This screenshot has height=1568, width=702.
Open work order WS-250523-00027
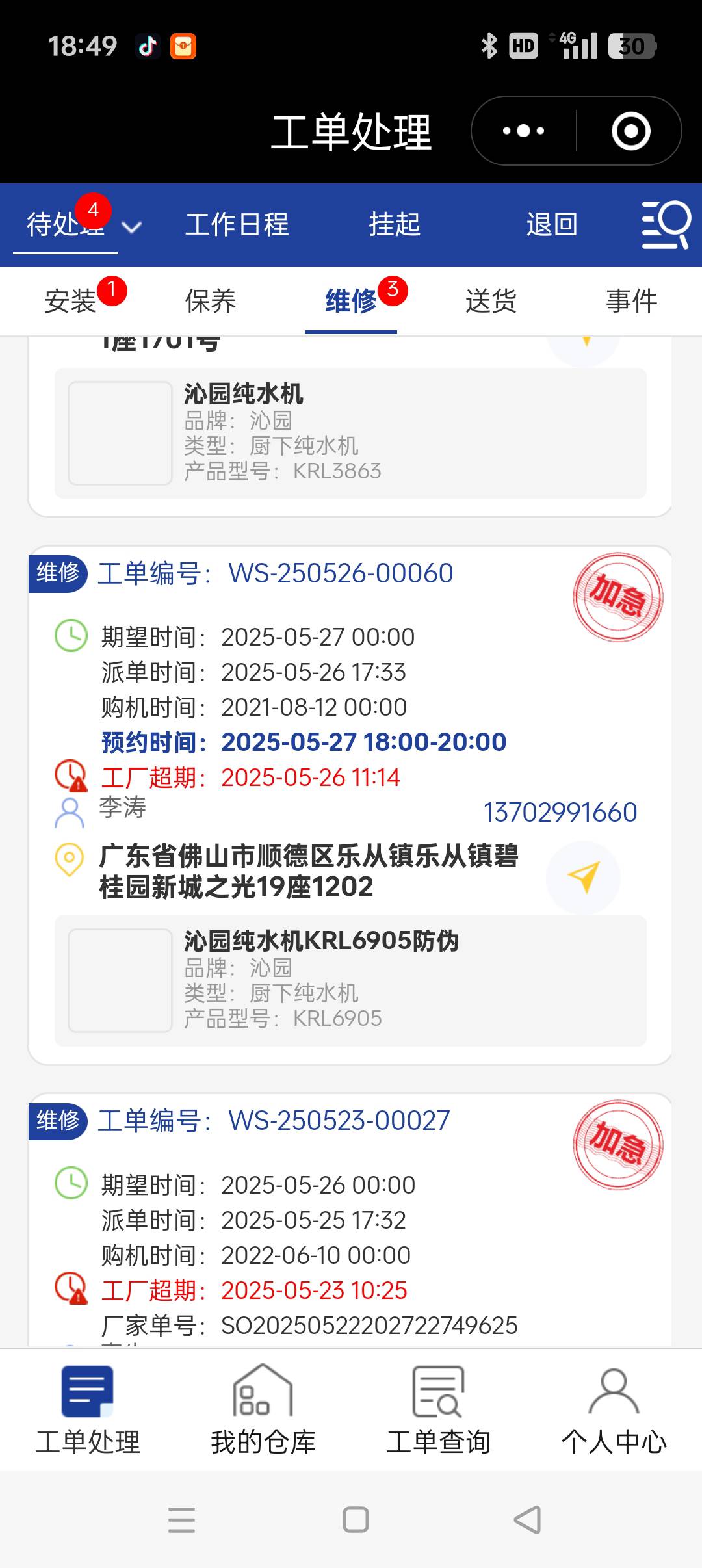(339, 1121)
